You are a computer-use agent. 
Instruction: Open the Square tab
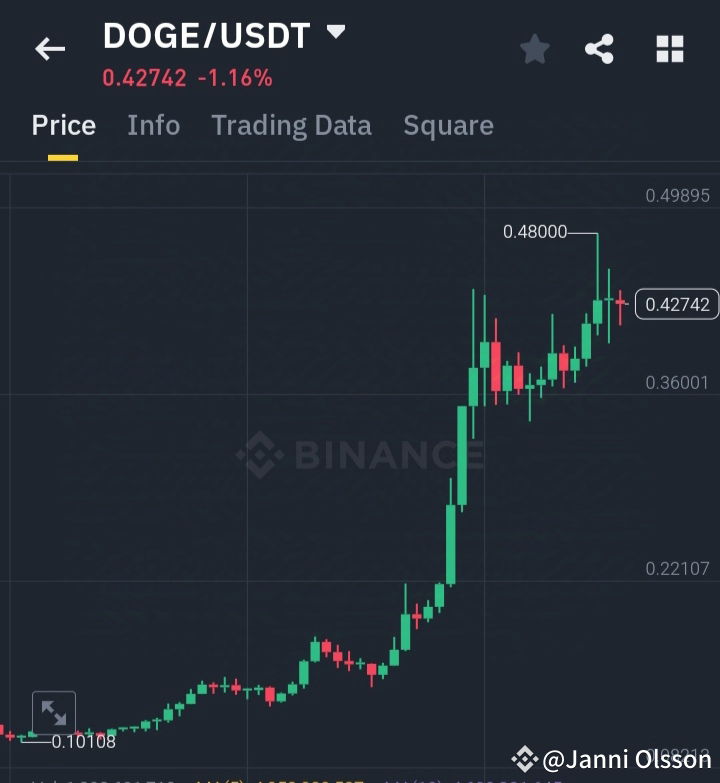[448, 125]
